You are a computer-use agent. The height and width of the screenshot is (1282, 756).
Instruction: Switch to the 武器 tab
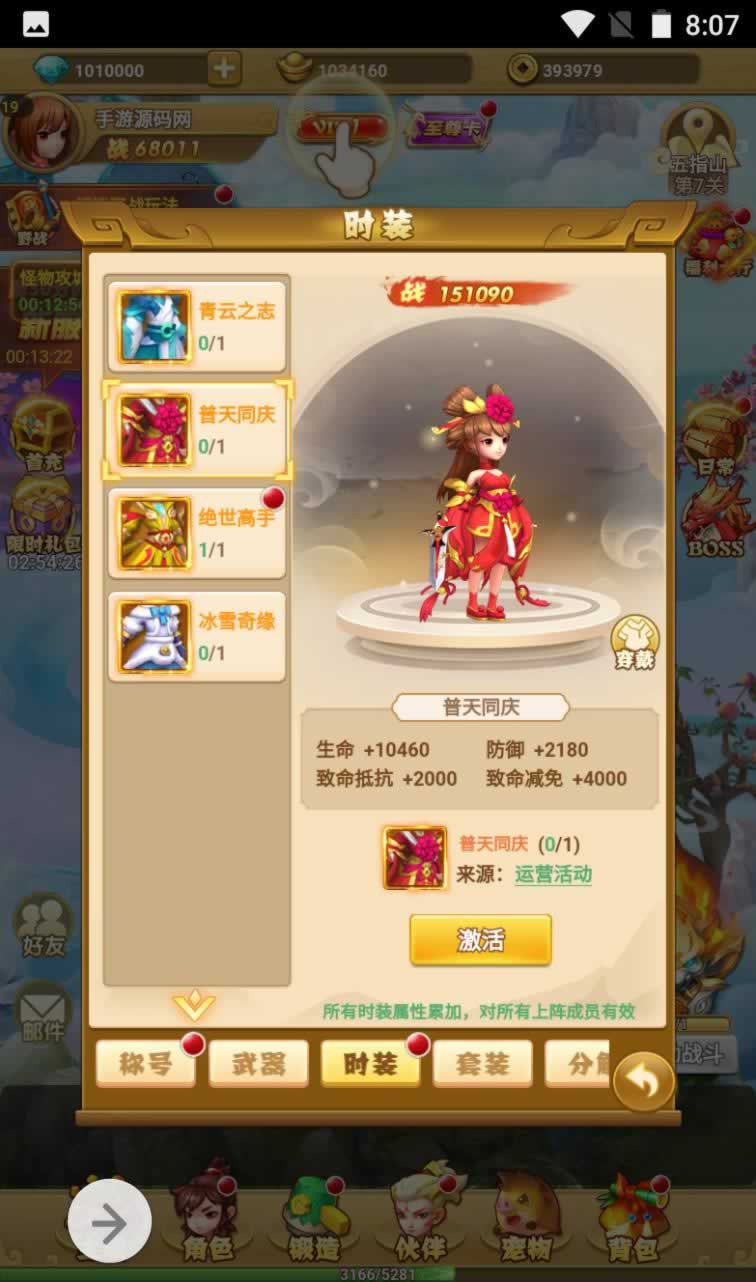pyautogui.click(x=258, y=1064)
